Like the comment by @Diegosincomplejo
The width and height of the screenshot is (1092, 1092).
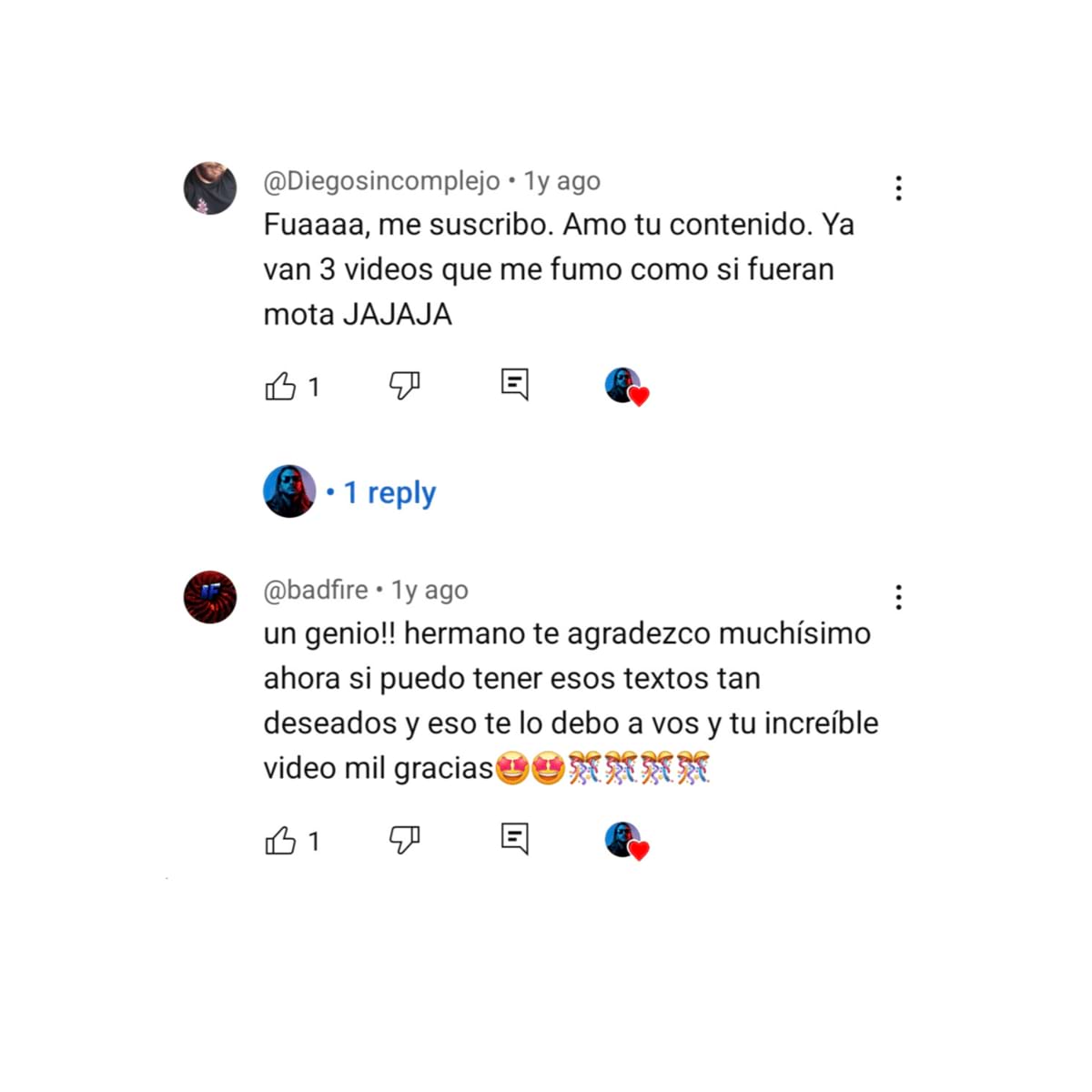tap(280, 387)
